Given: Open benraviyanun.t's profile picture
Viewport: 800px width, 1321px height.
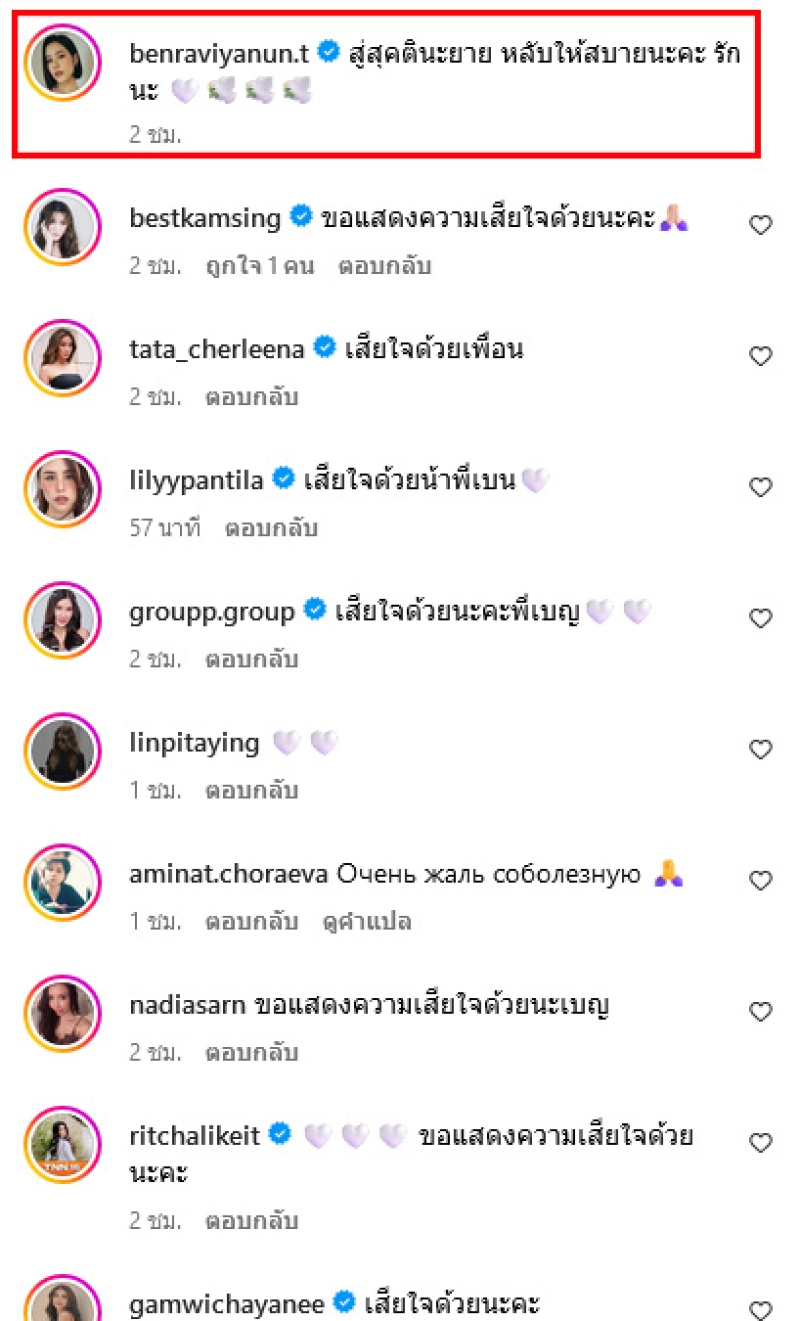Looking at the screenshot, I should 62,63.
